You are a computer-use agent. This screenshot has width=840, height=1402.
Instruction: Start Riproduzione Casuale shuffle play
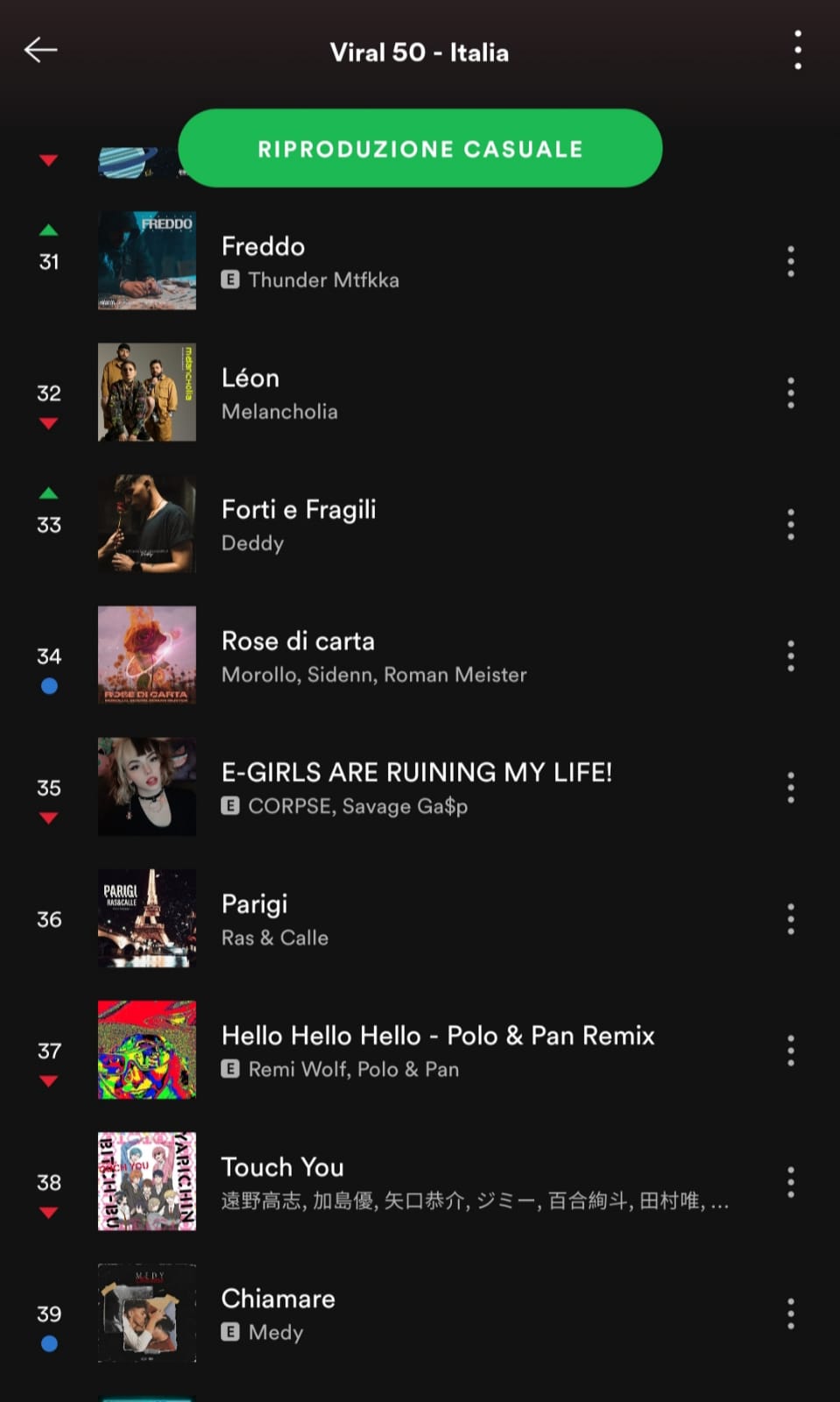(420, 148)
